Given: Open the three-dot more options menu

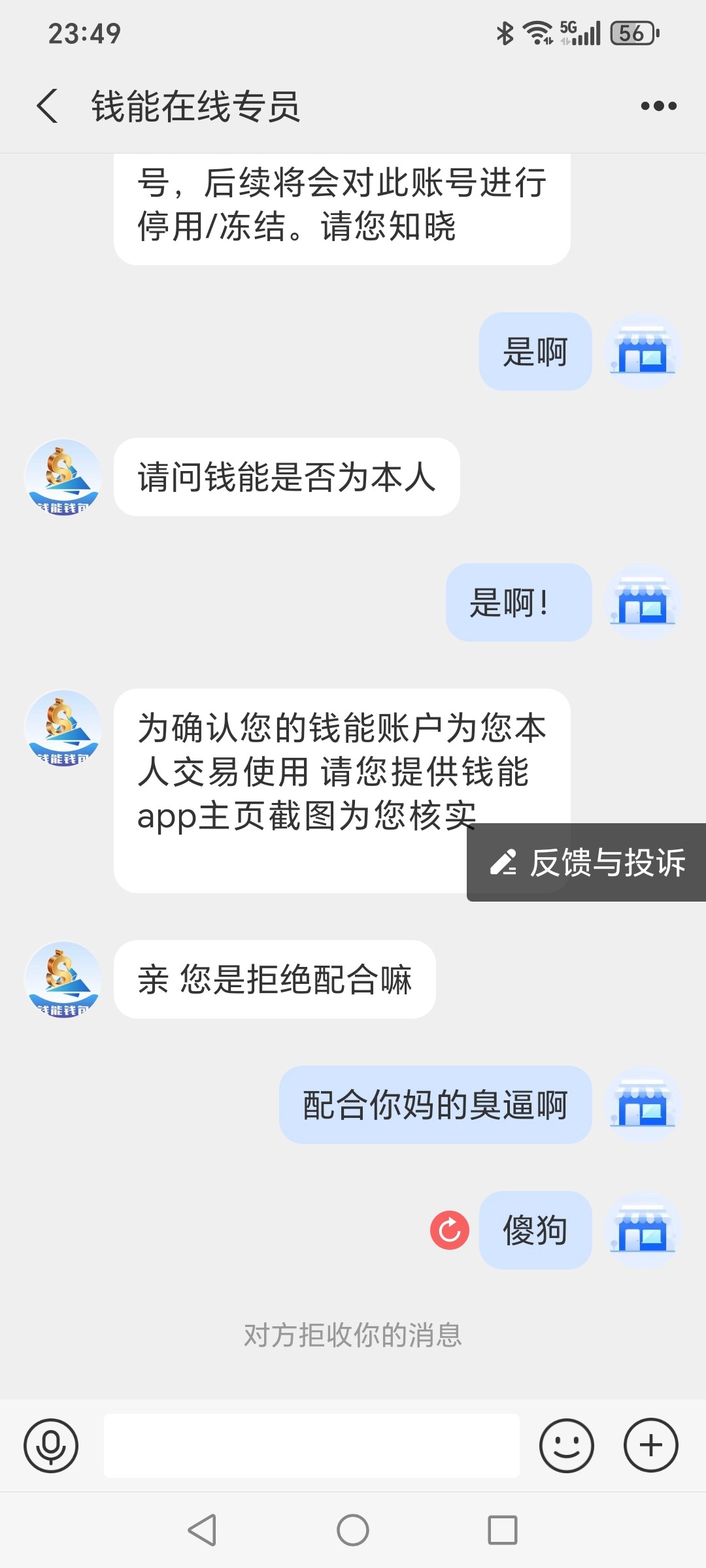Looking at the screenshot, I should pos(658,106).
